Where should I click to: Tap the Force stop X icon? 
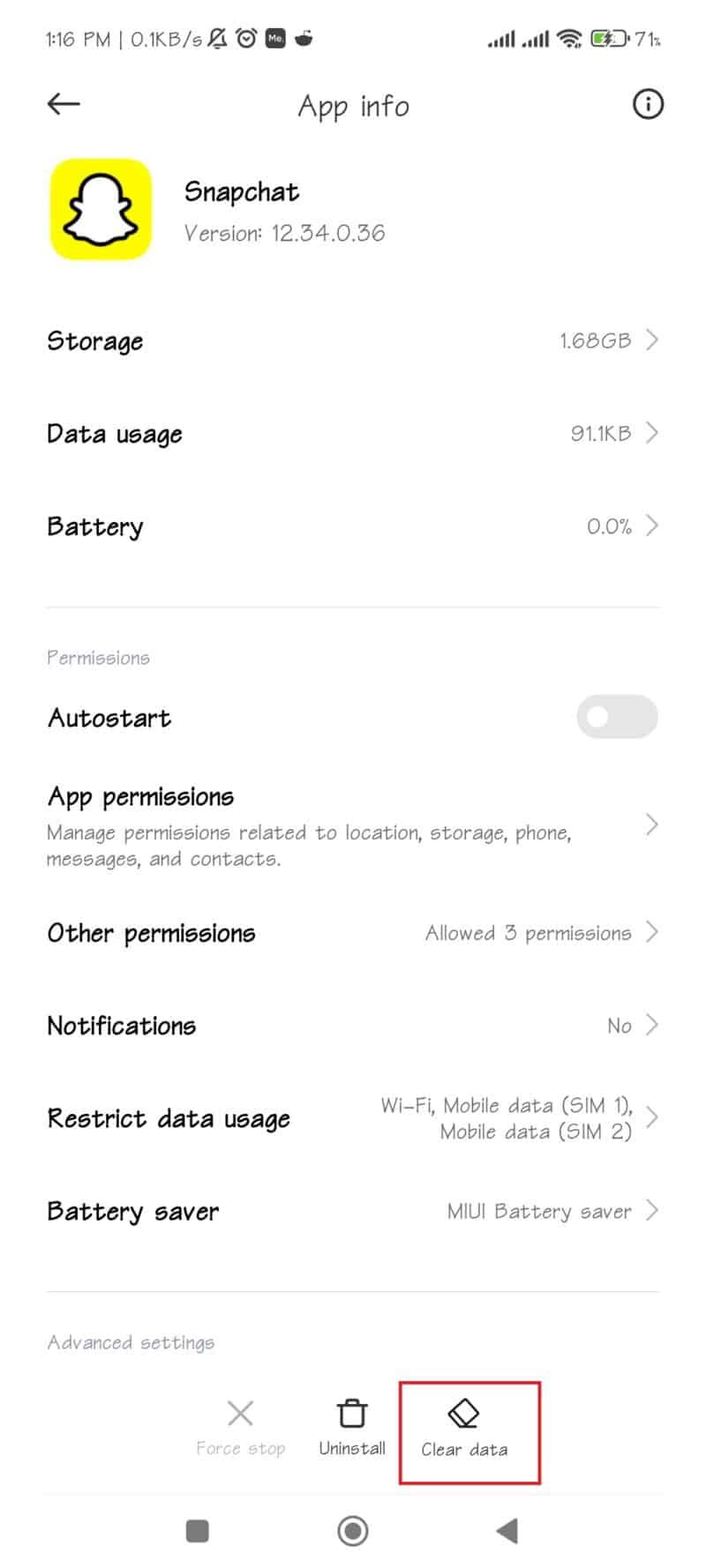tap(240, 1413)
